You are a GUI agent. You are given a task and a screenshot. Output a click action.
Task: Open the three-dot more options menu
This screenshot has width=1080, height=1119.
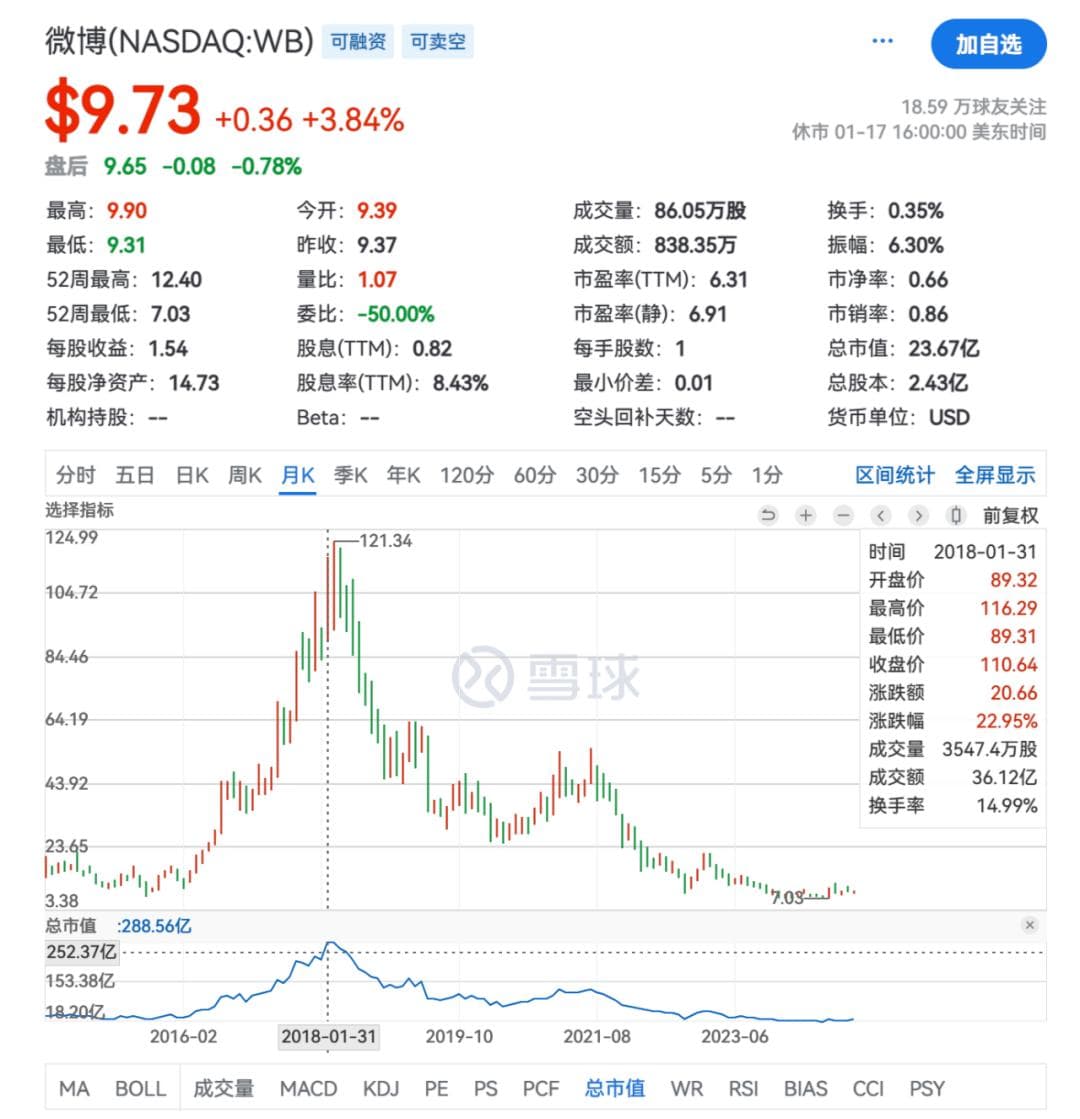pos(882,42)
